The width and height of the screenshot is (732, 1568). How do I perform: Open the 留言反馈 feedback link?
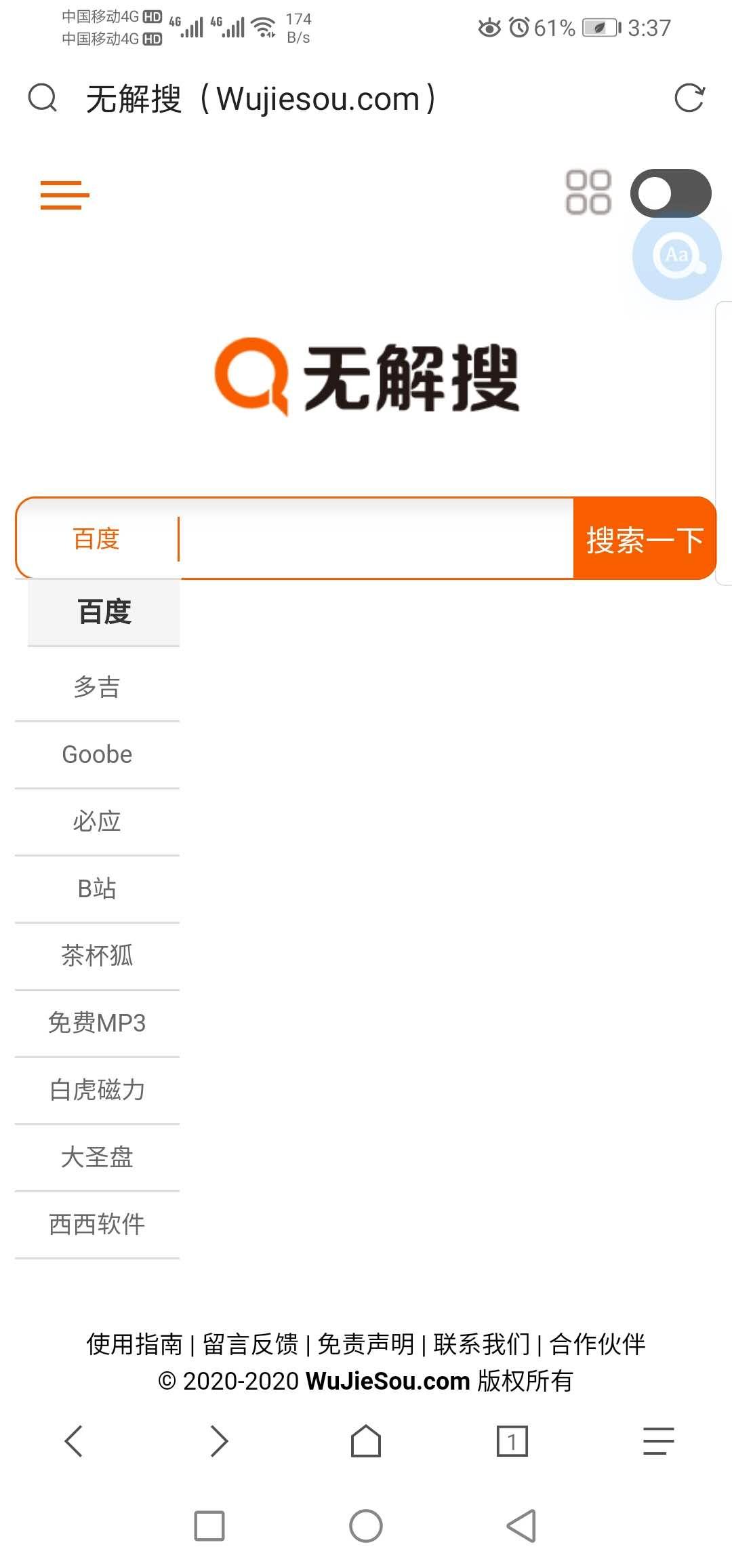250,1345
